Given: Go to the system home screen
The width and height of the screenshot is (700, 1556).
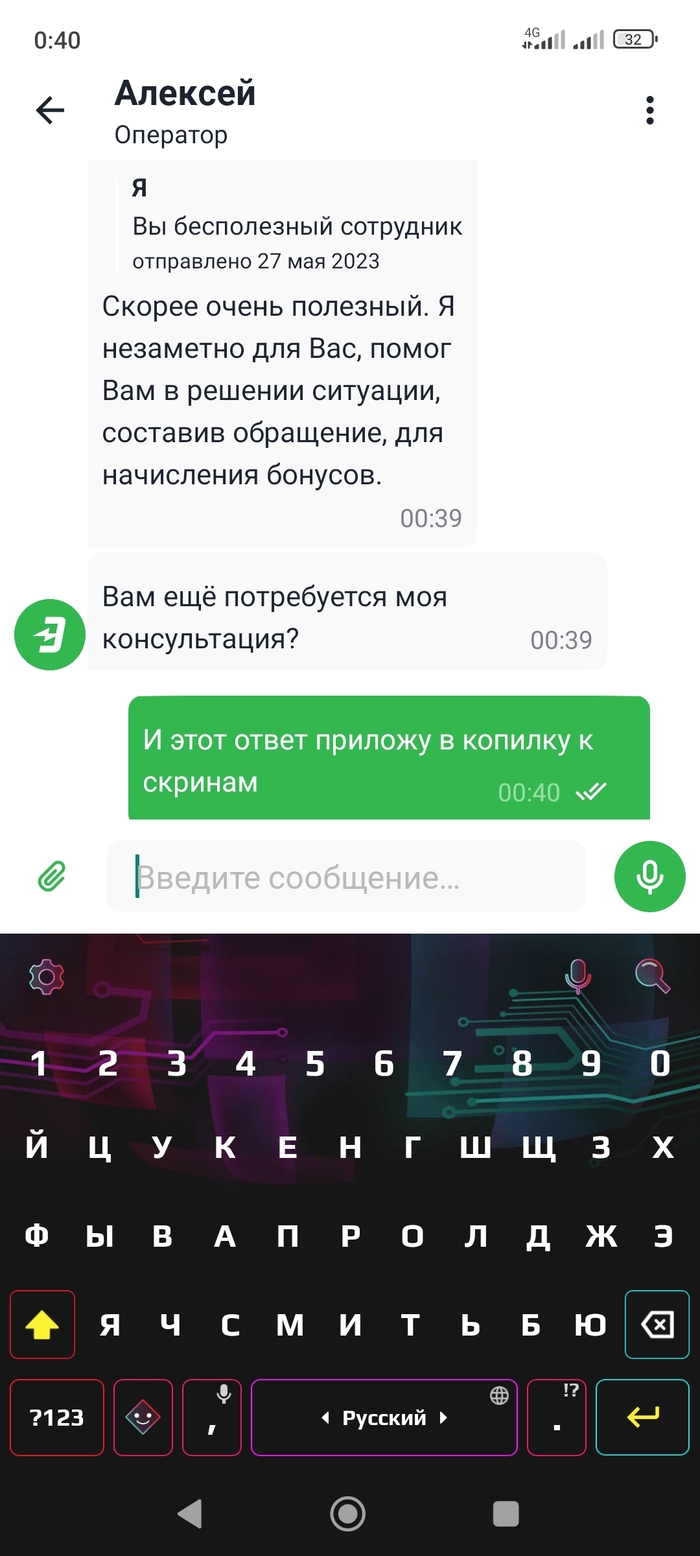Looking at the screenshot, I should pos(347,1513).
